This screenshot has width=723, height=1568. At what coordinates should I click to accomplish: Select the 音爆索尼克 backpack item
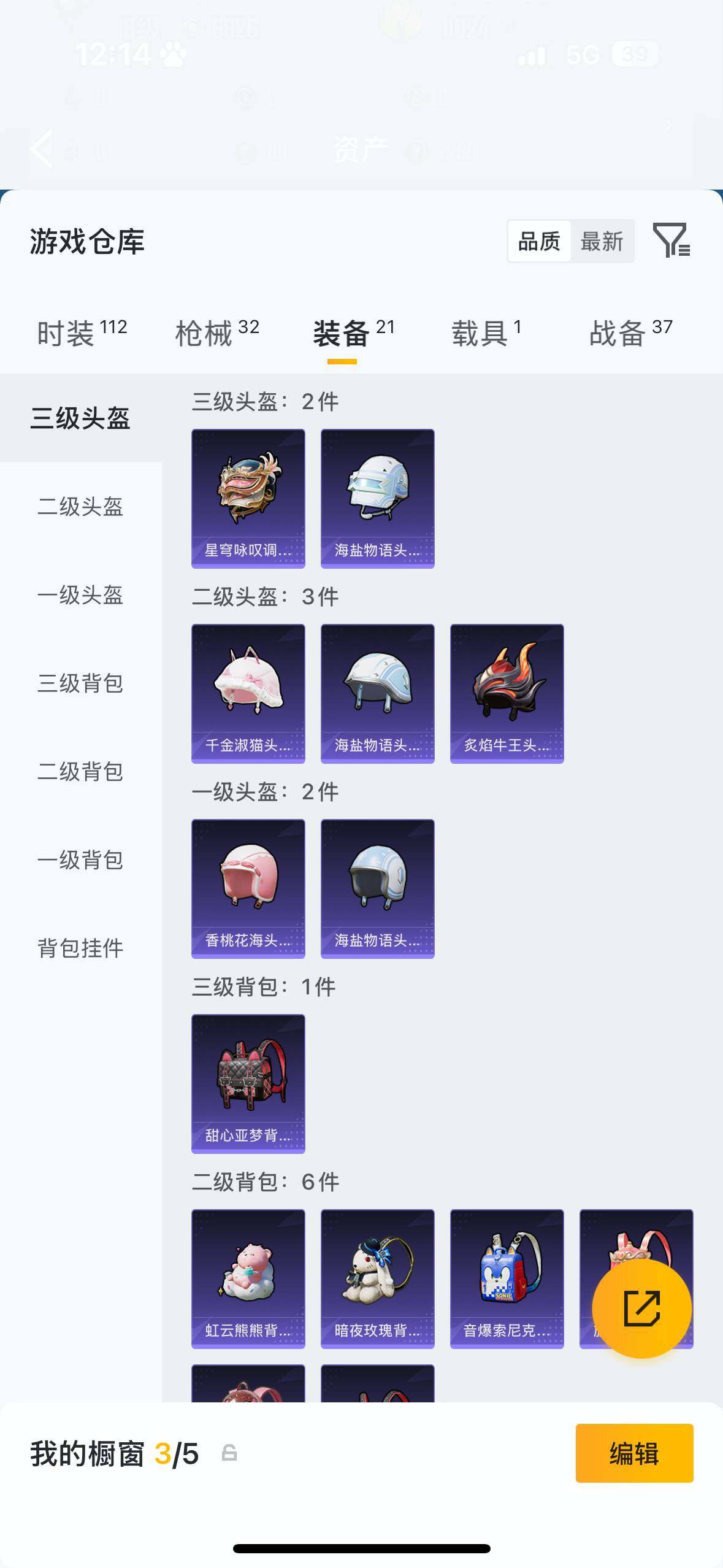click(x=507, y=1279)
